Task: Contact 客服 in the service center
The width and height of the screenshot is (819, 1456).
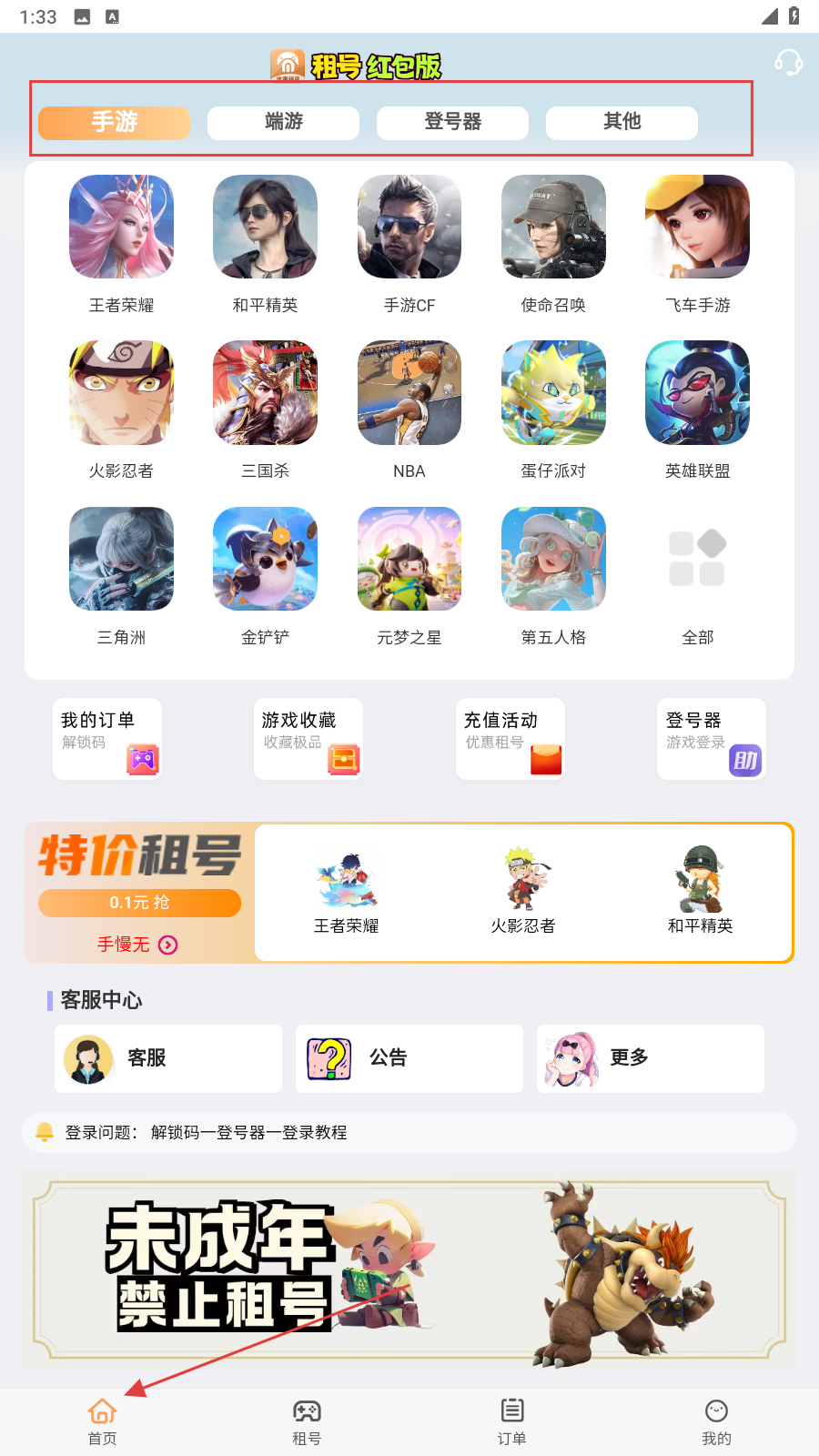Action: click(x=168, y=1058)
